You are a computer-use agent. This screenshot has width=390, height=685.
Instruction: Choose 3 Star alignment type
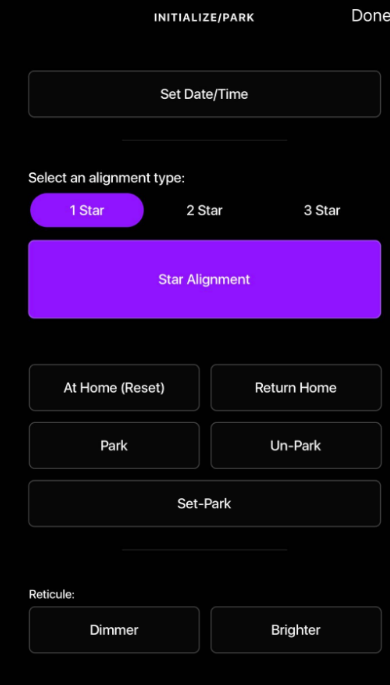pyautogui.click(x=322, y=210)
